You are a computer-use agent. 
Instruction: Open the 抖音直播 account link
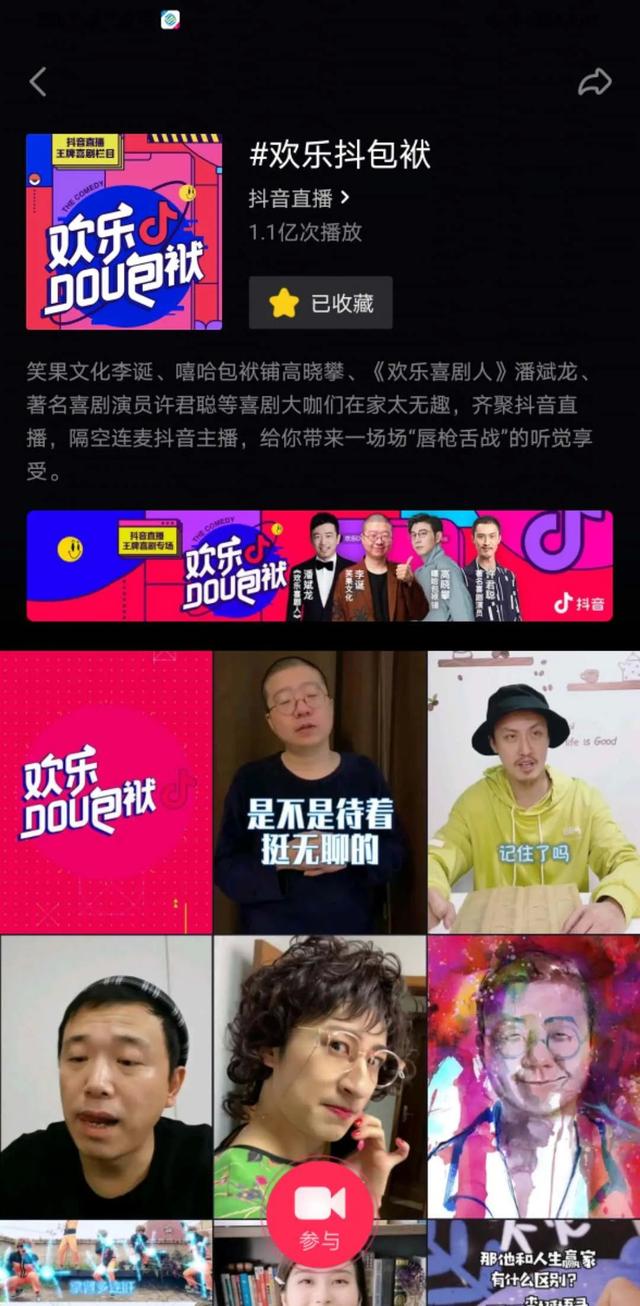point(298,198)
